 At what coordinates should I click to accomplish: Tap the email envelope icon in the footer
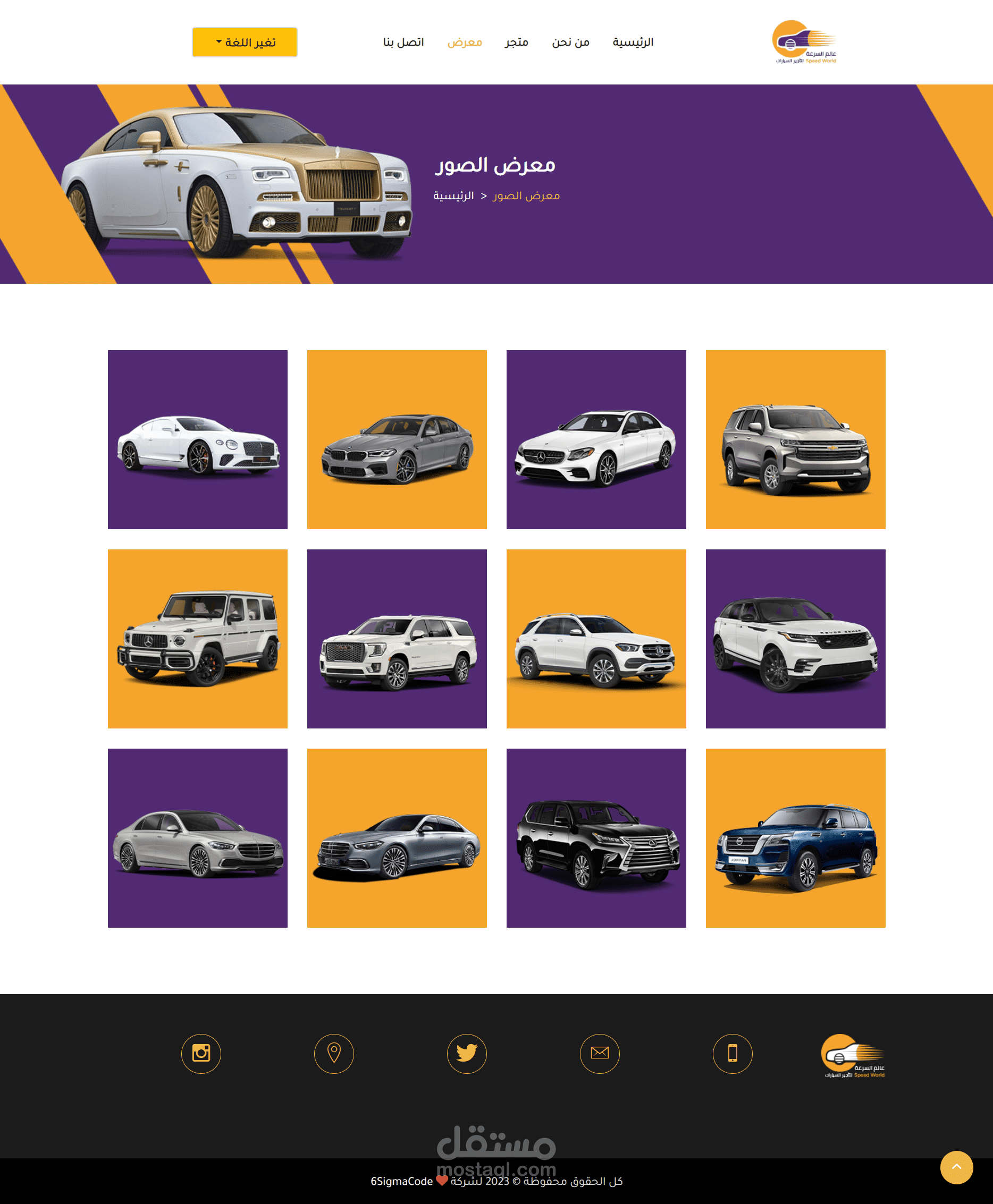click(x=600, y=1053)
